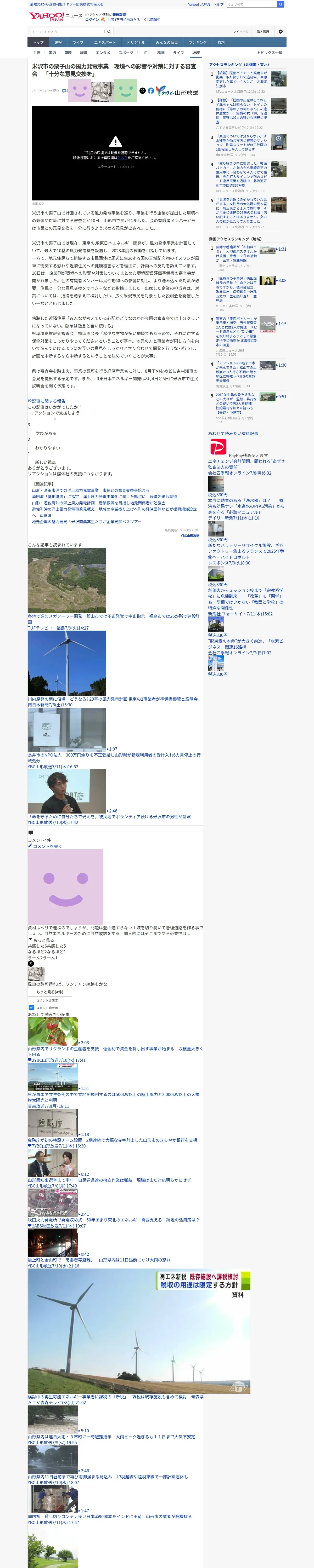Switch to the ランキング tab

[197, 43]
